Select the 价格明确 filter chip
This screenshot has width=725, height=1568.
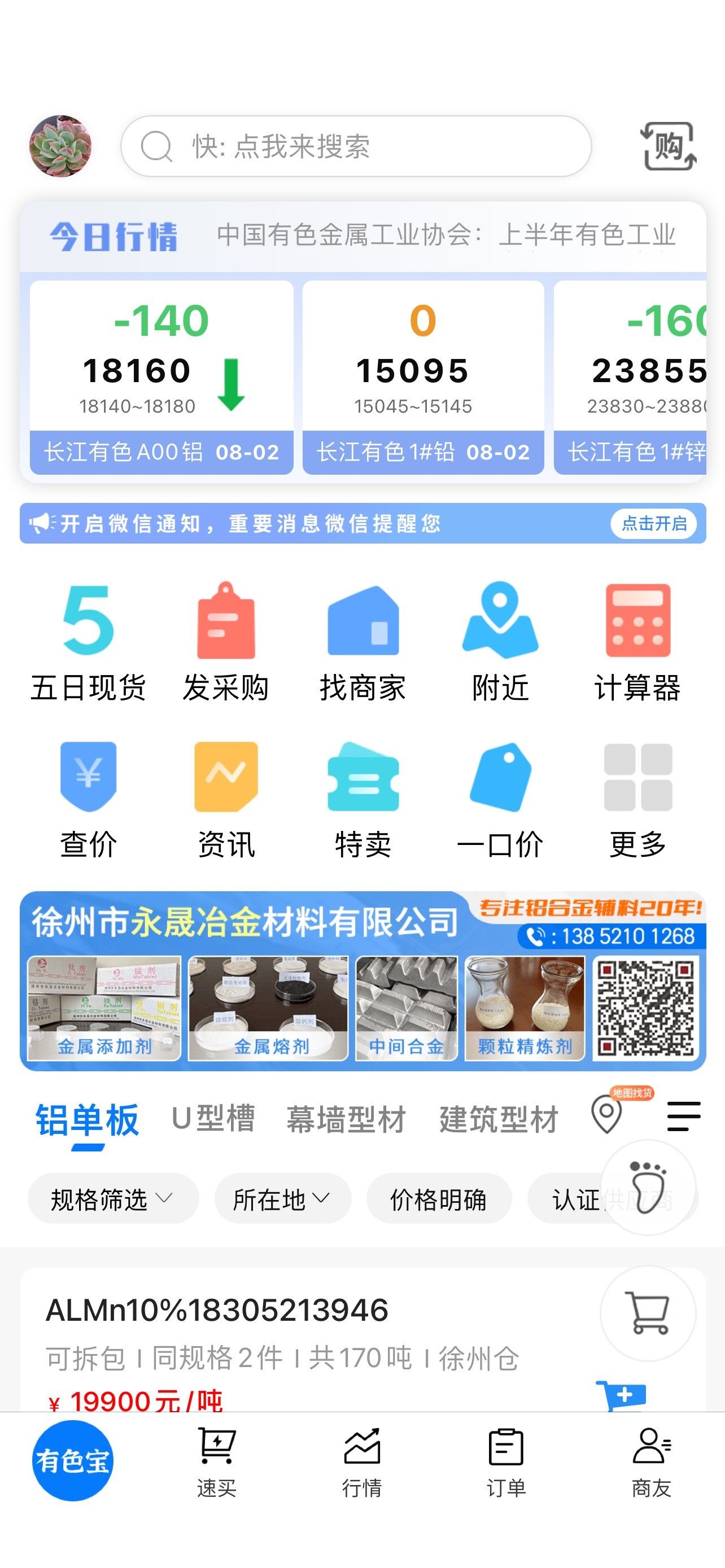(x=438, y=1199)
